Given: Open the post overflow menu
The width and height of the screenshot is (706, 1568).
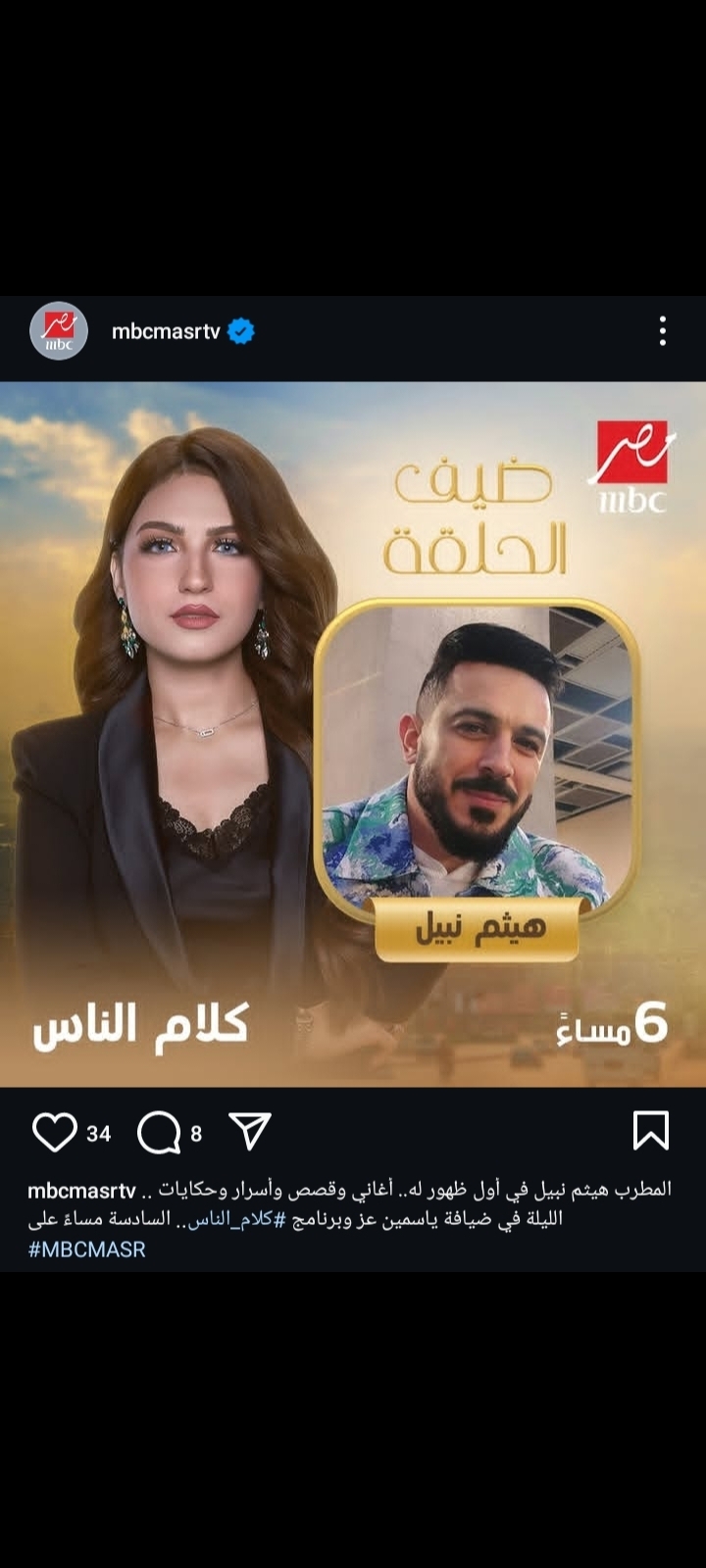Looking at the screenshot, I should click(663, 331).
